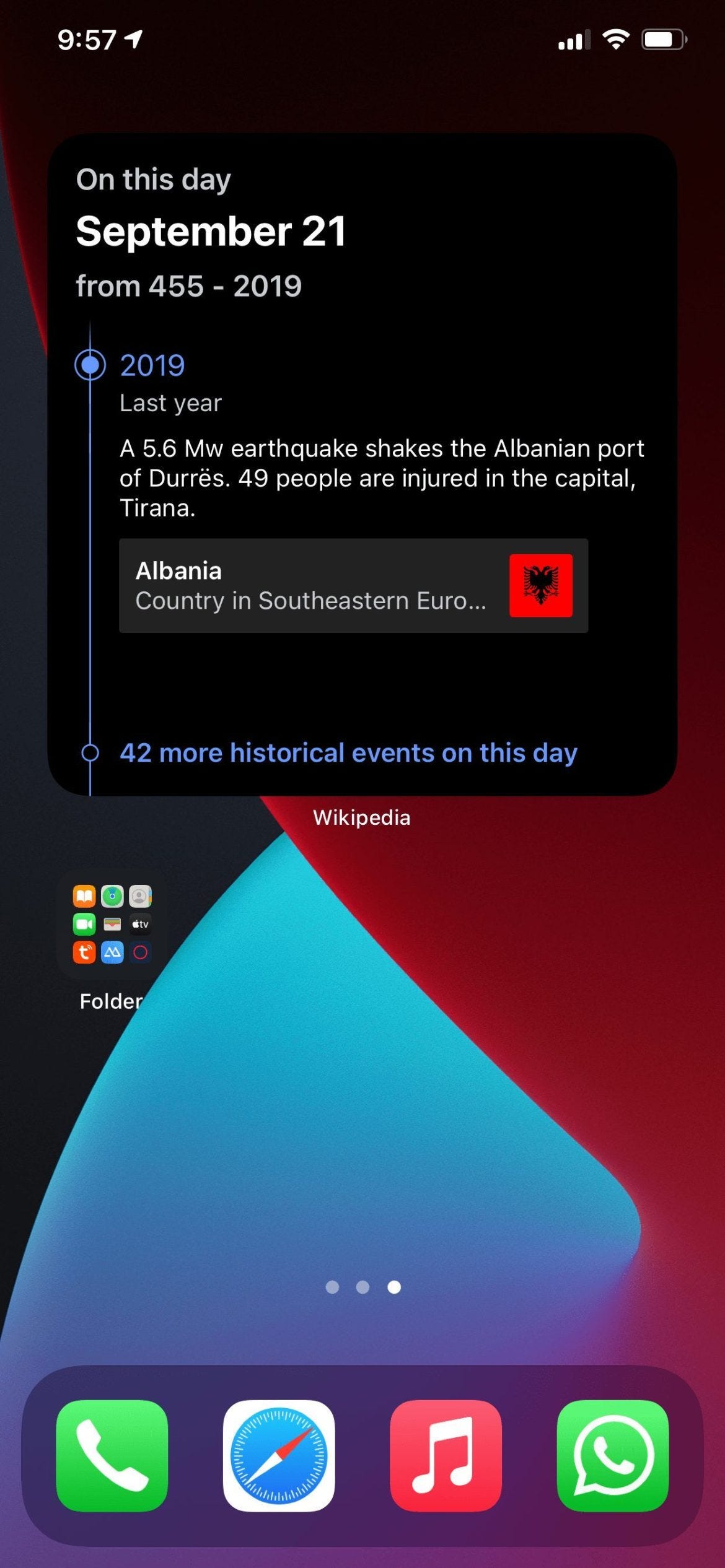Open the Albania article card
Viewport: 725px width, 1568px height.
353,585
